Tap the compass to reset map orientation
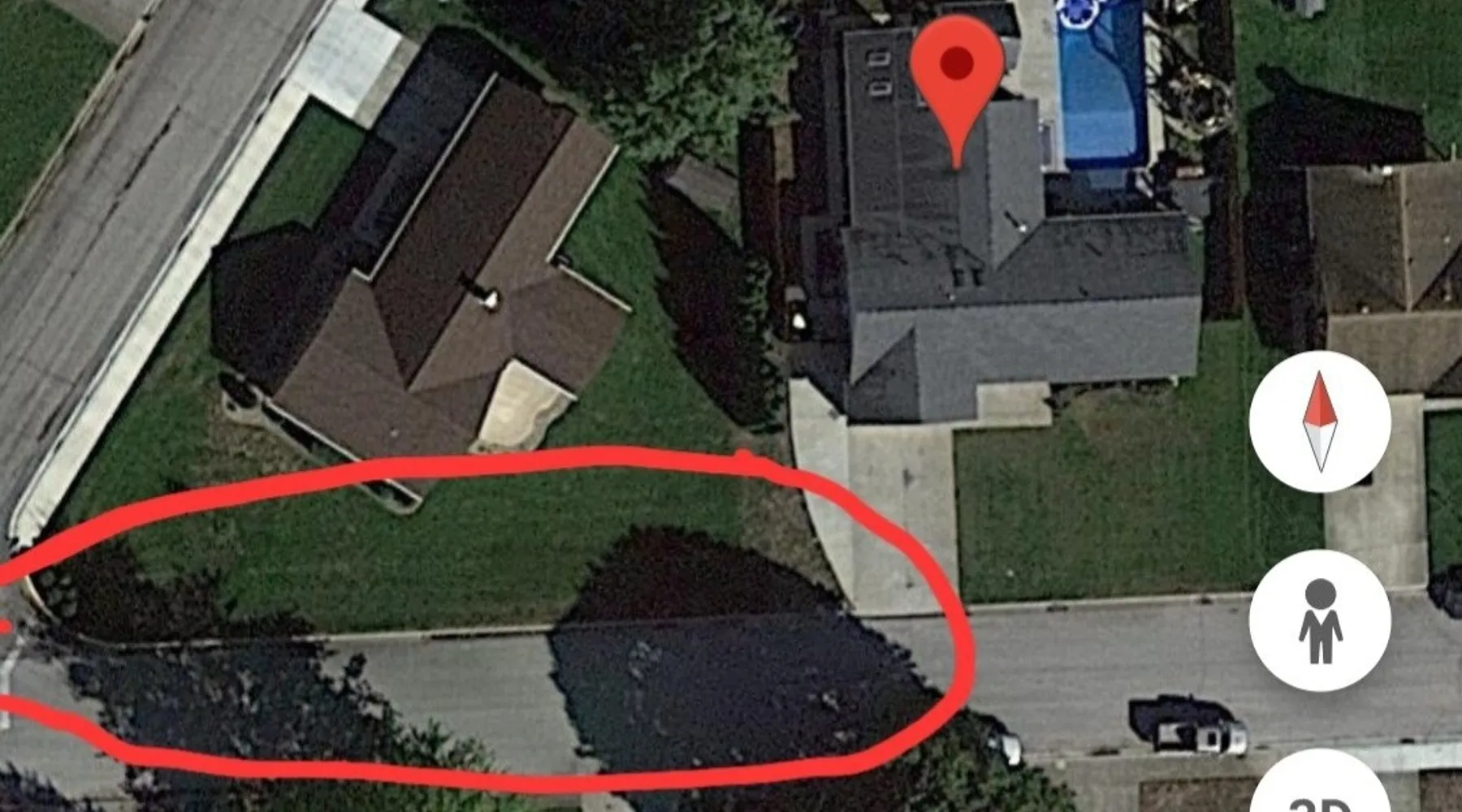 [x=1320, y=421]
